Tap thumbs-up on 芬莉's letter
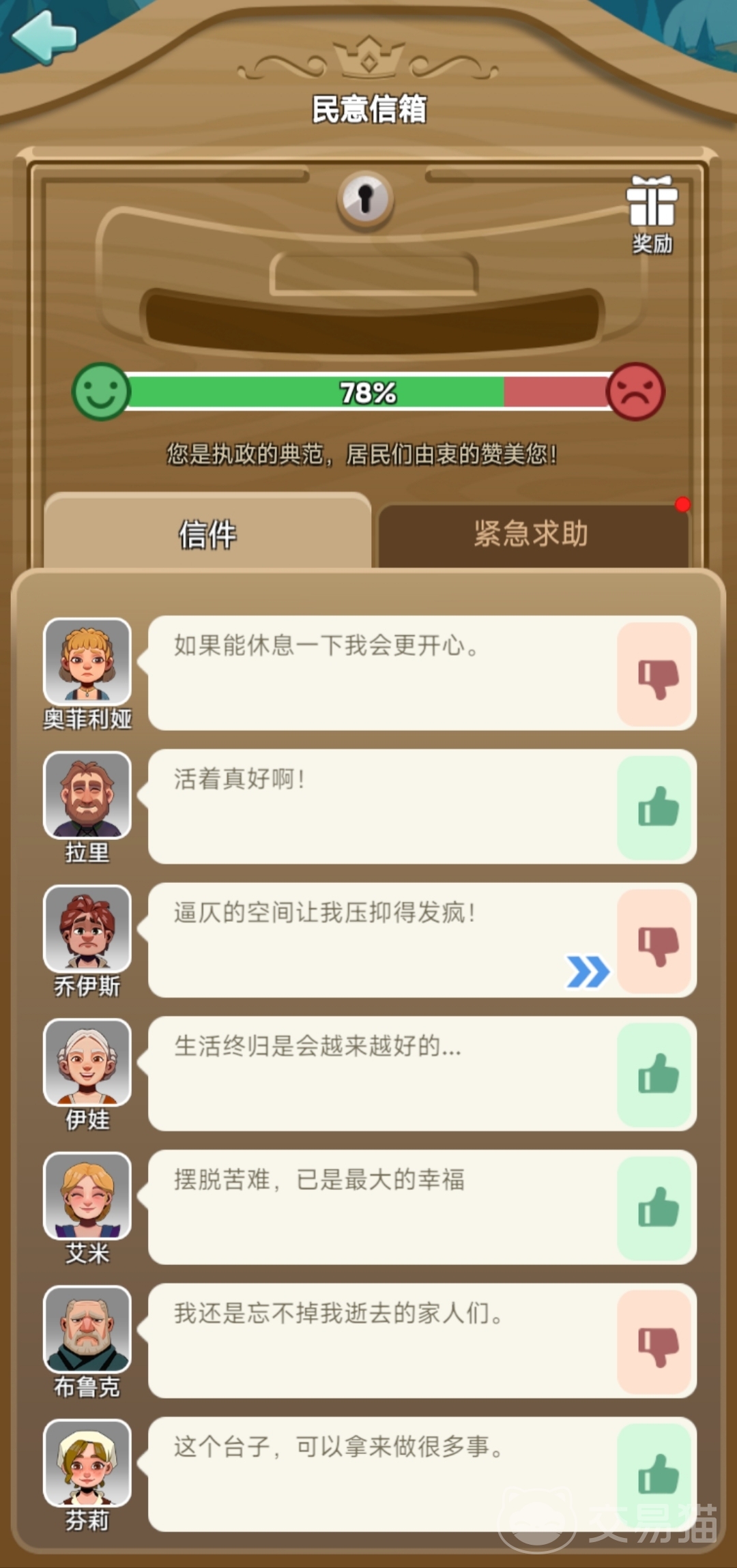The height and width of the screenshot is (1568, 737). point(656,1475)
